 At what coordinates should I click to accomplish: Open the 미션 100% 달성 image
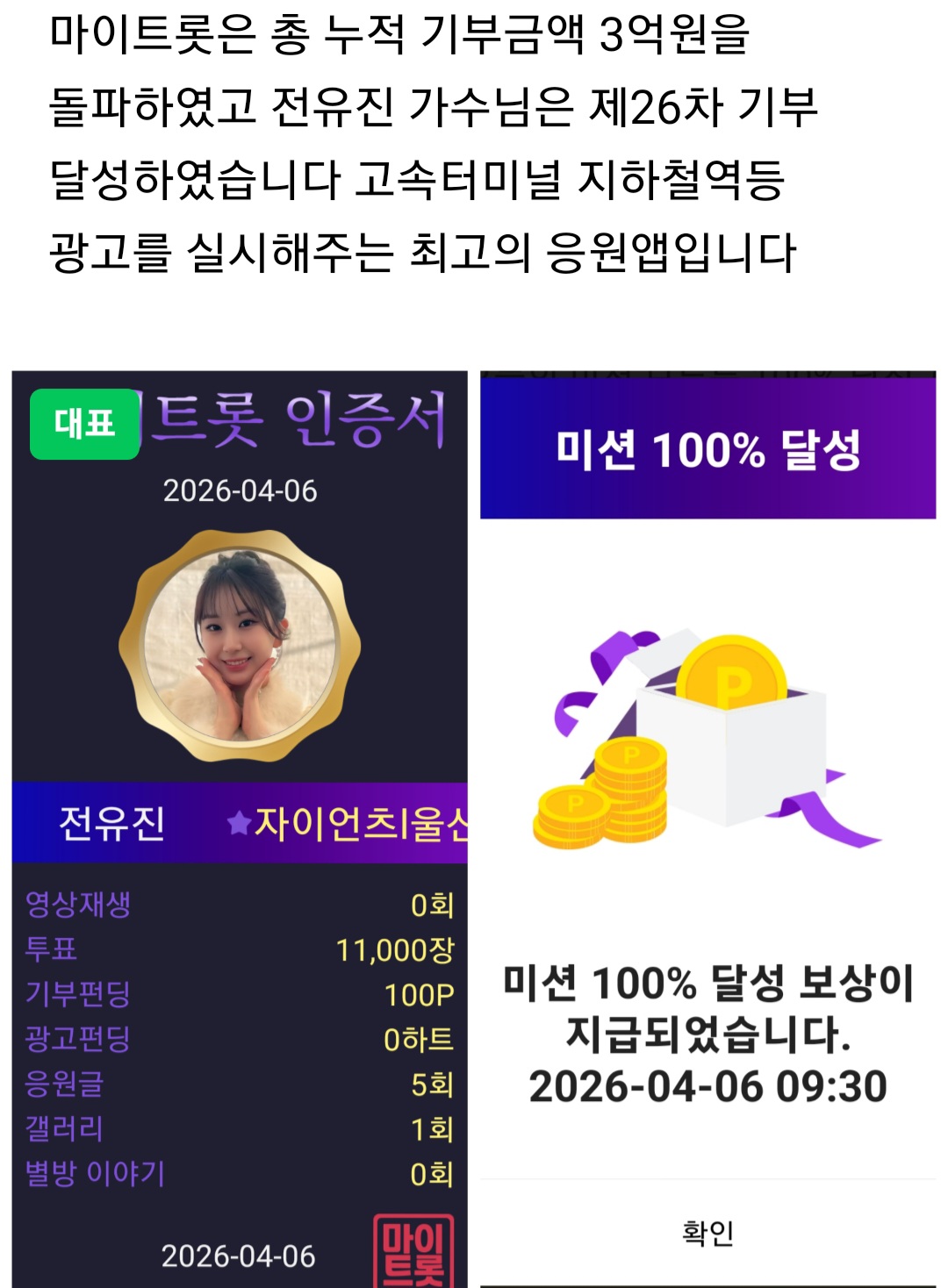(707, 829)
